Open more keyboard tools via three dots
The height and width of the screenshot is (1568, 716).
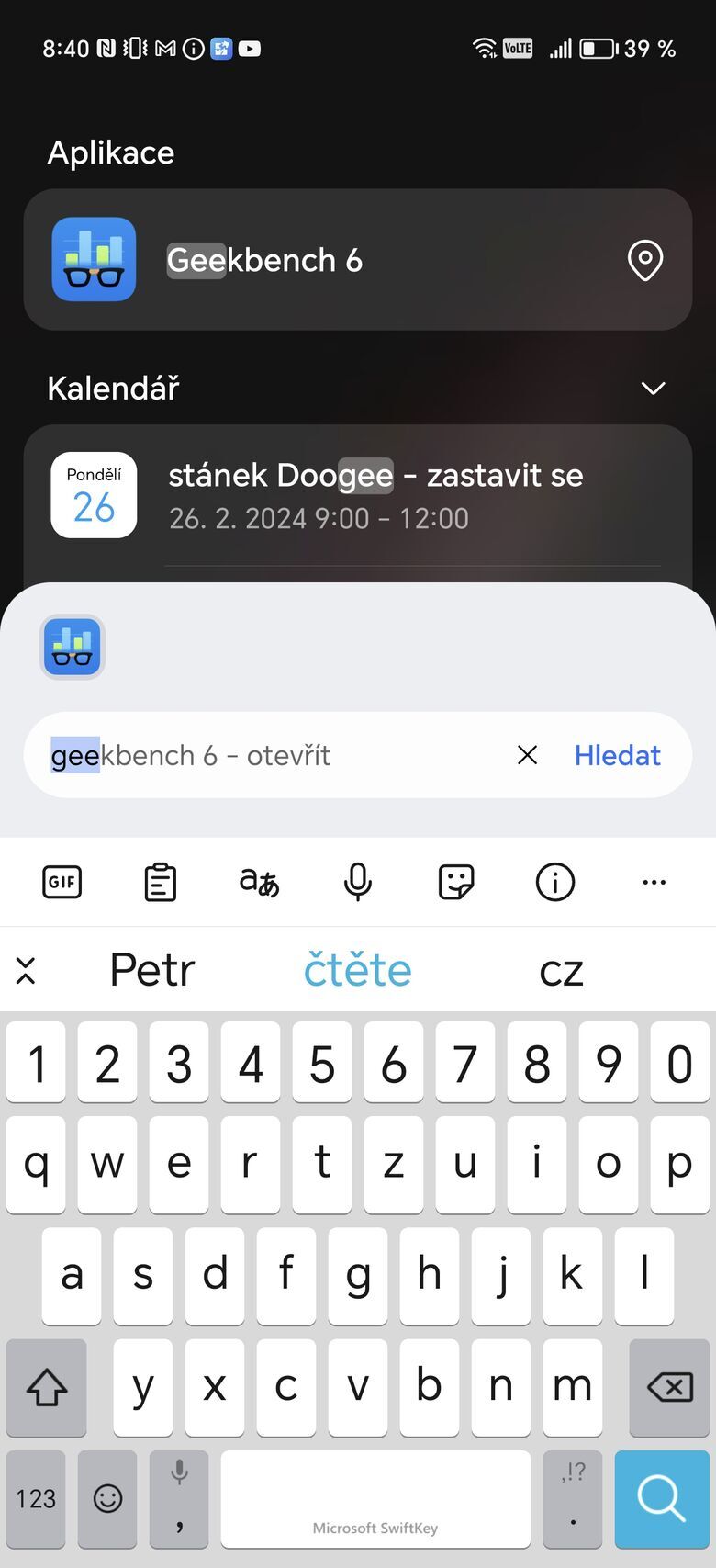(x=654, y=882)
